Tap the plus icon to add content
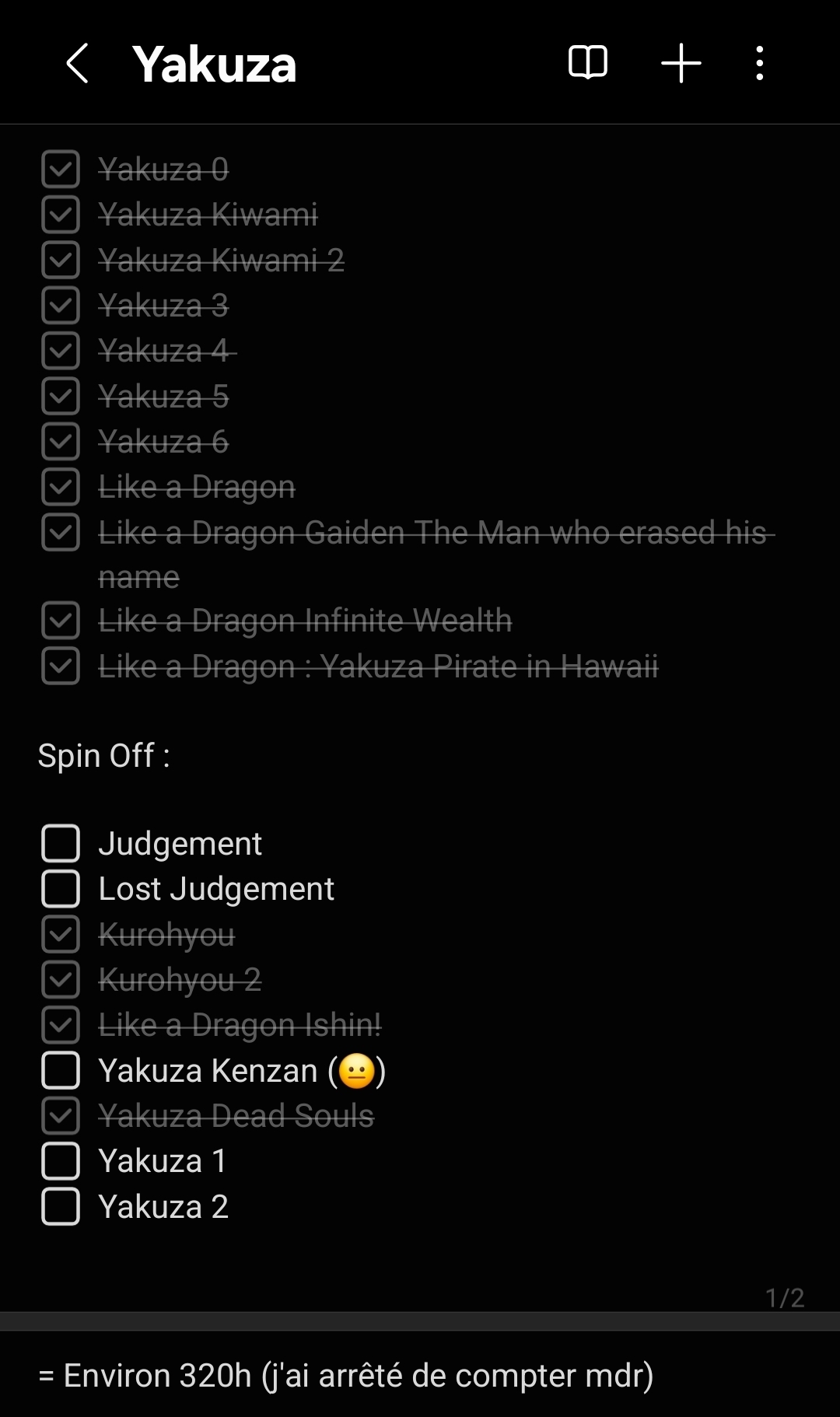This screenshot has height=1417, width=840. click(681, 63)
